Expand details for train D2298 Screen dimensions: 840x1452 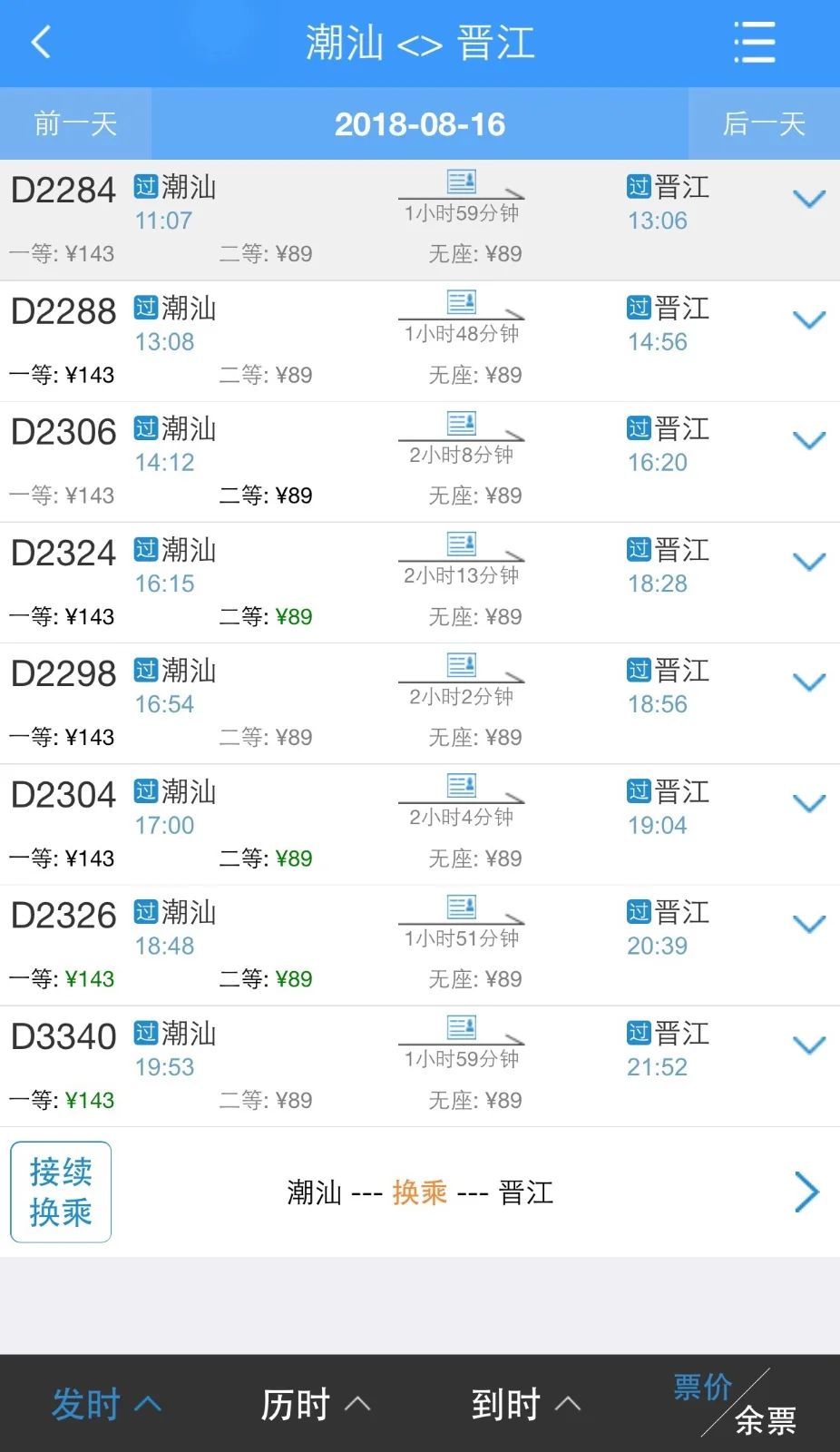808,682
